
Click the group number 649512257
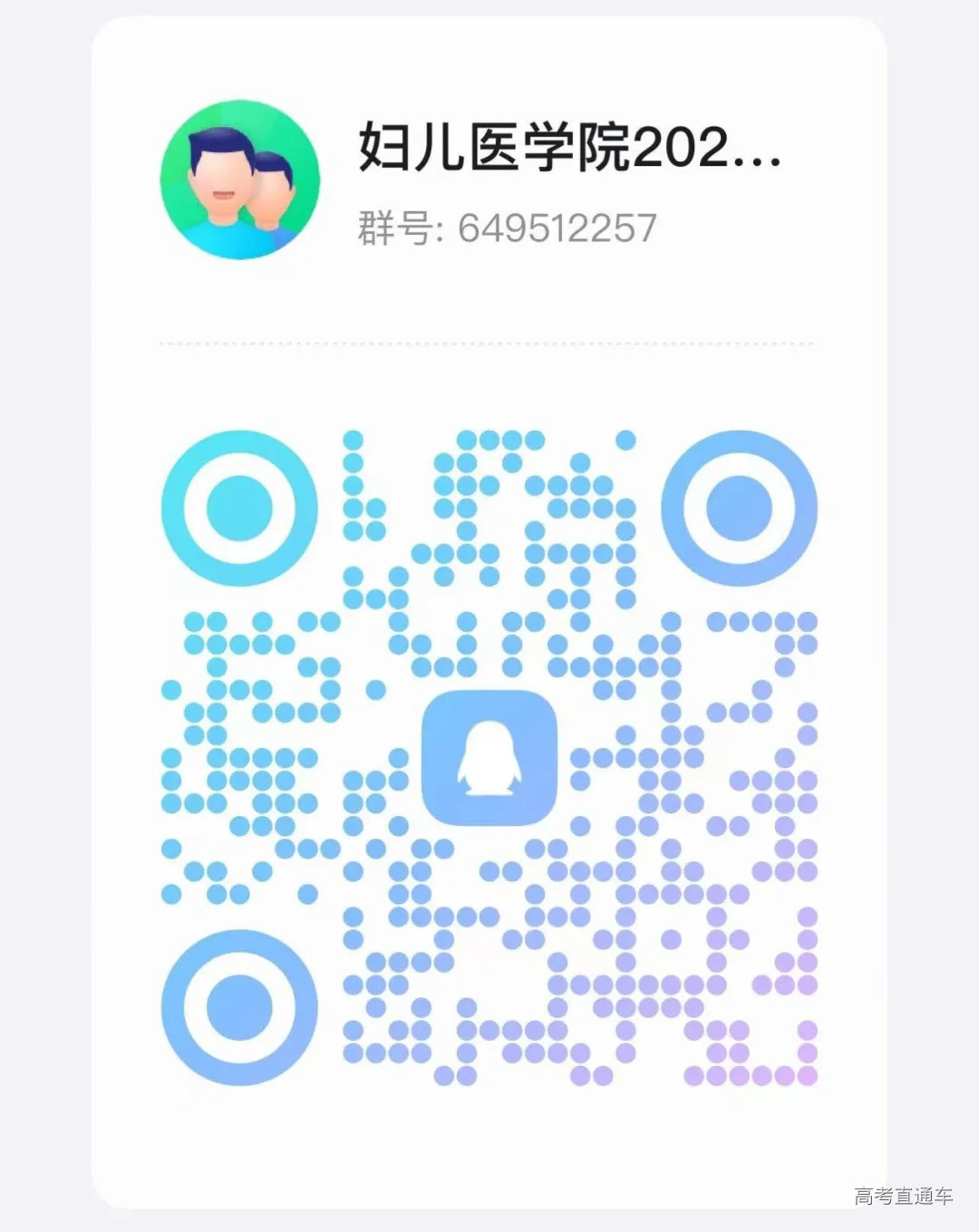click(x=558, y=229)
